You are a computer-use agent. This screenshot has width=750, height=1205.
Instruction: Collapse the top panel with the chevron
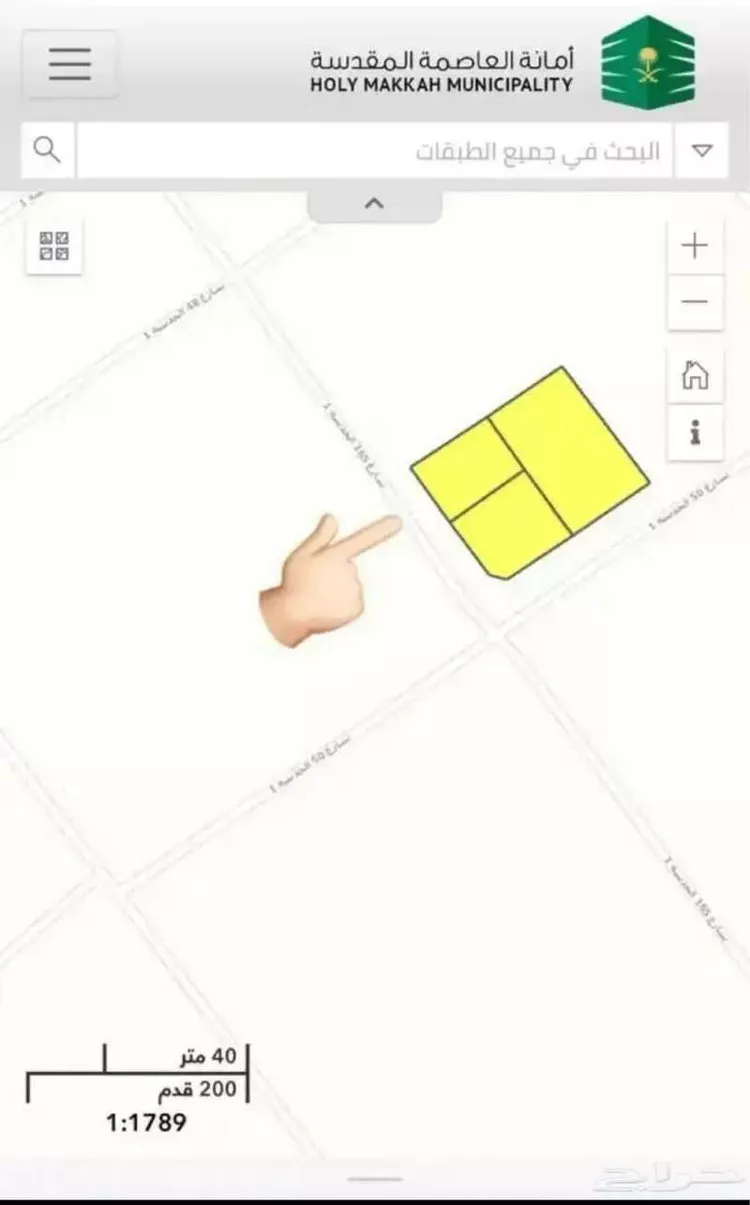374,204
